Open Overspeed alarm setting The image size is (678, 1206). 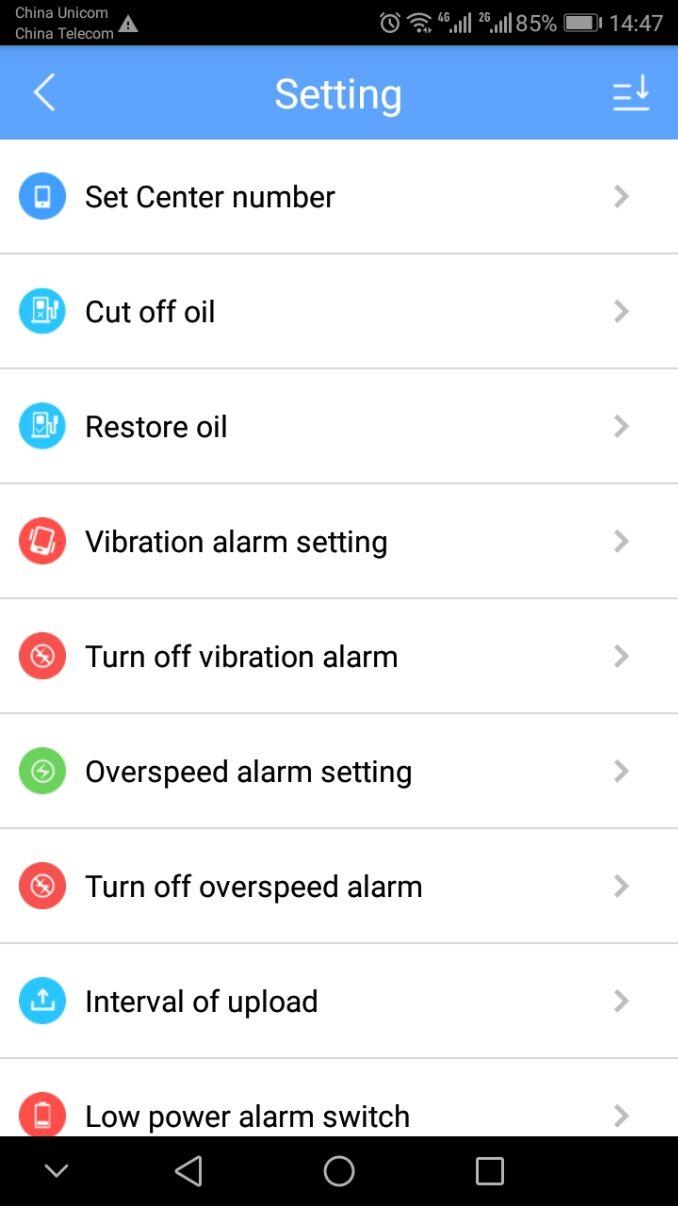(x=339, y=771)
